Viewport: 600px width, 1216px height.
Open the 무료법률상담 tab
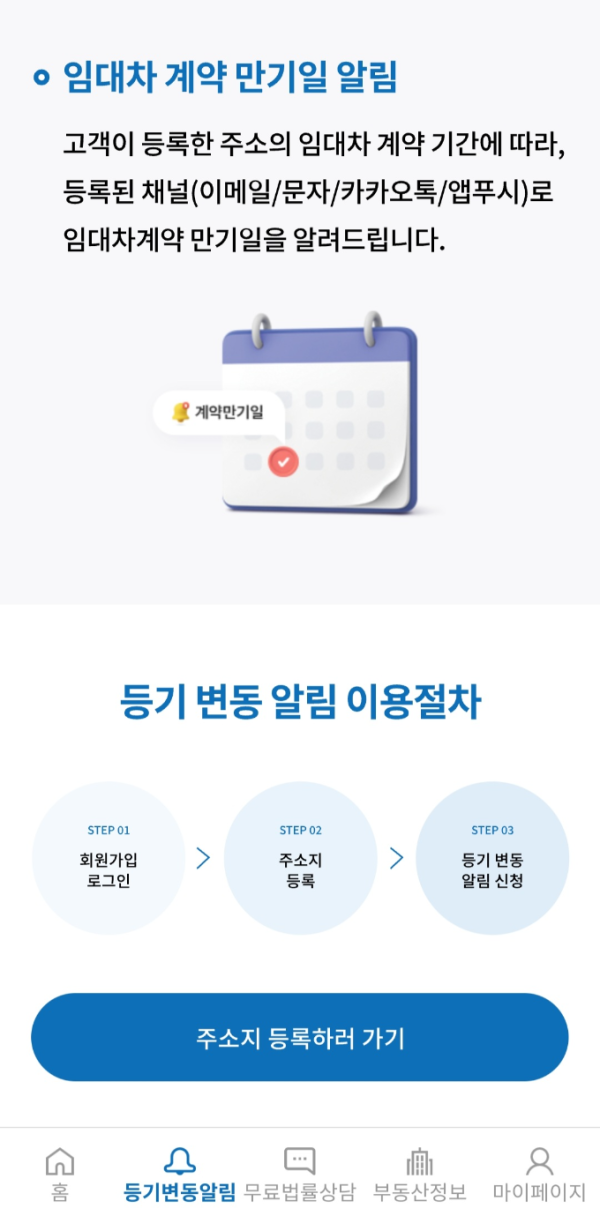(x=300, y=1173)
